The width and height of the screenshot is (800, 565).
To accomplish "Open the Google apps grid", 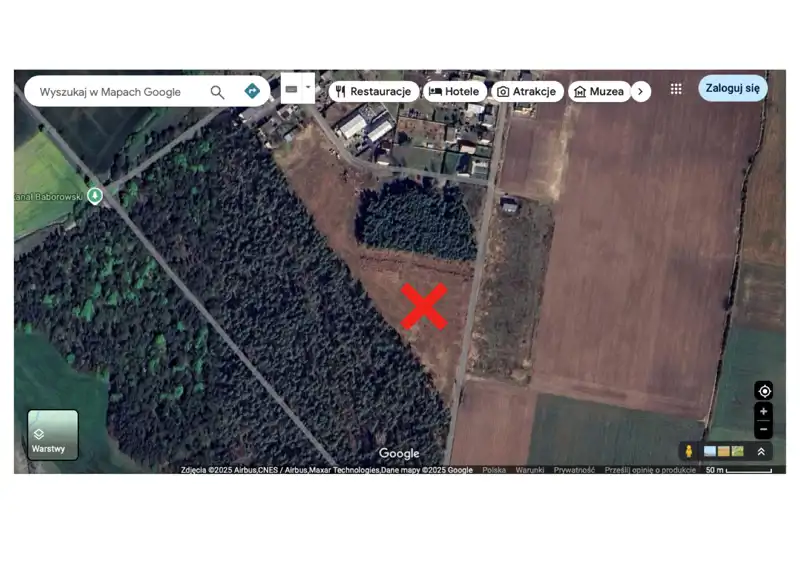I will (x=676, y=89).
